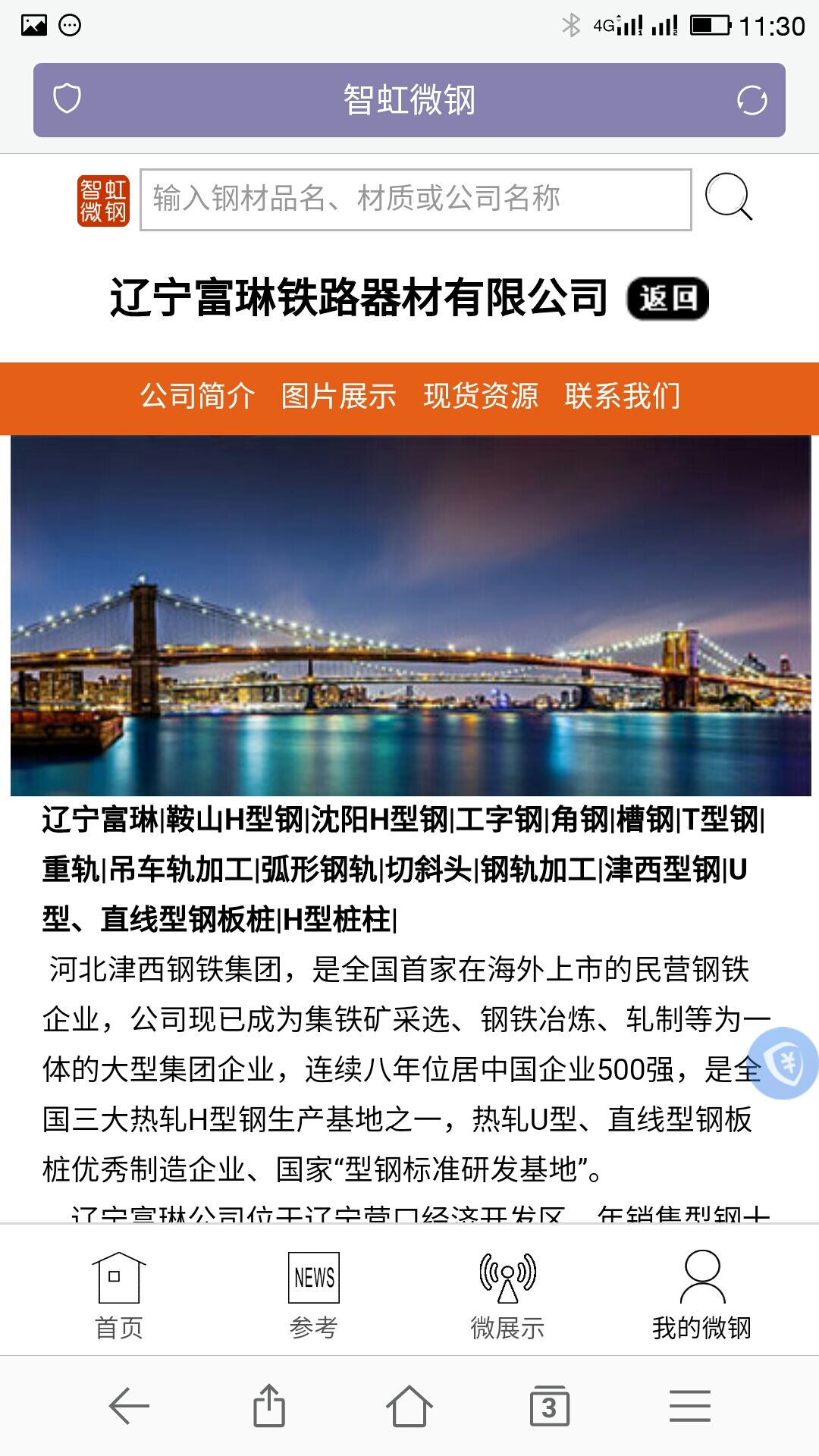Tap the 智虹微钢 logo
This screenshot has width=819, height=1456.
103,201
